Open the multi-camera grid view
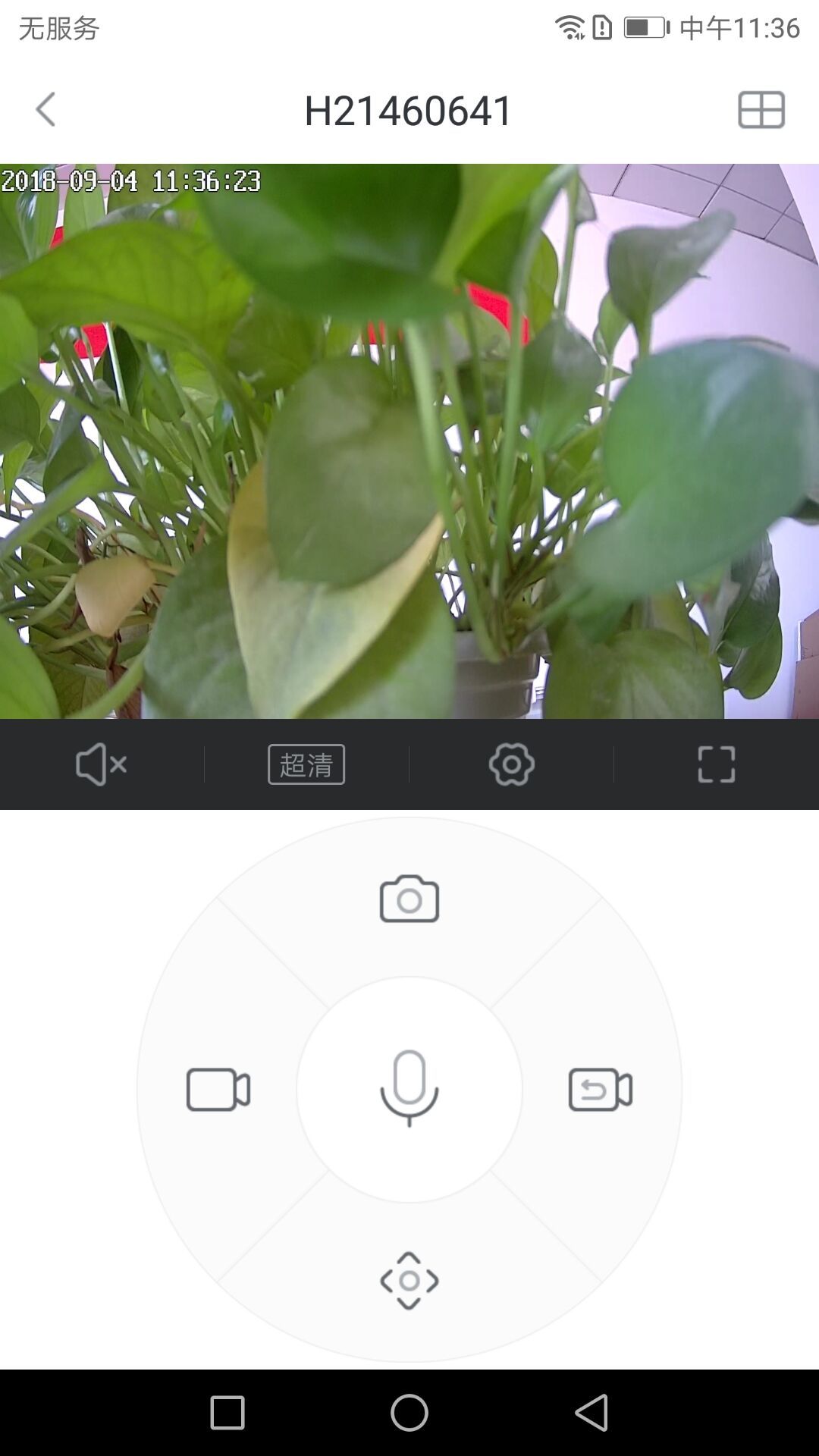The height and width of the screenshot is (1456, 819). click(x=761, y=110)
